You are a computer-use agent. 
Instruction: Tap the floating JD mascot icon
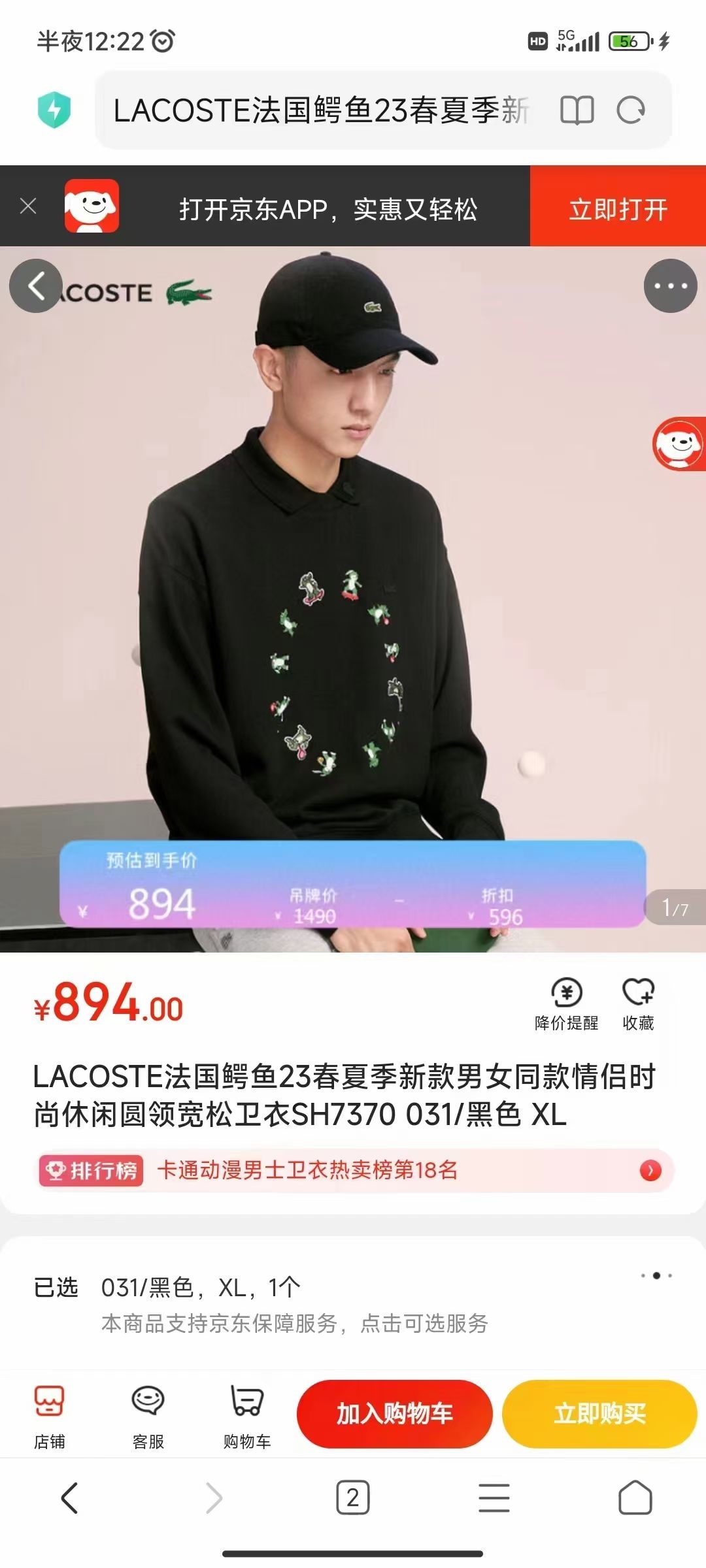click(x=680, y=444)
